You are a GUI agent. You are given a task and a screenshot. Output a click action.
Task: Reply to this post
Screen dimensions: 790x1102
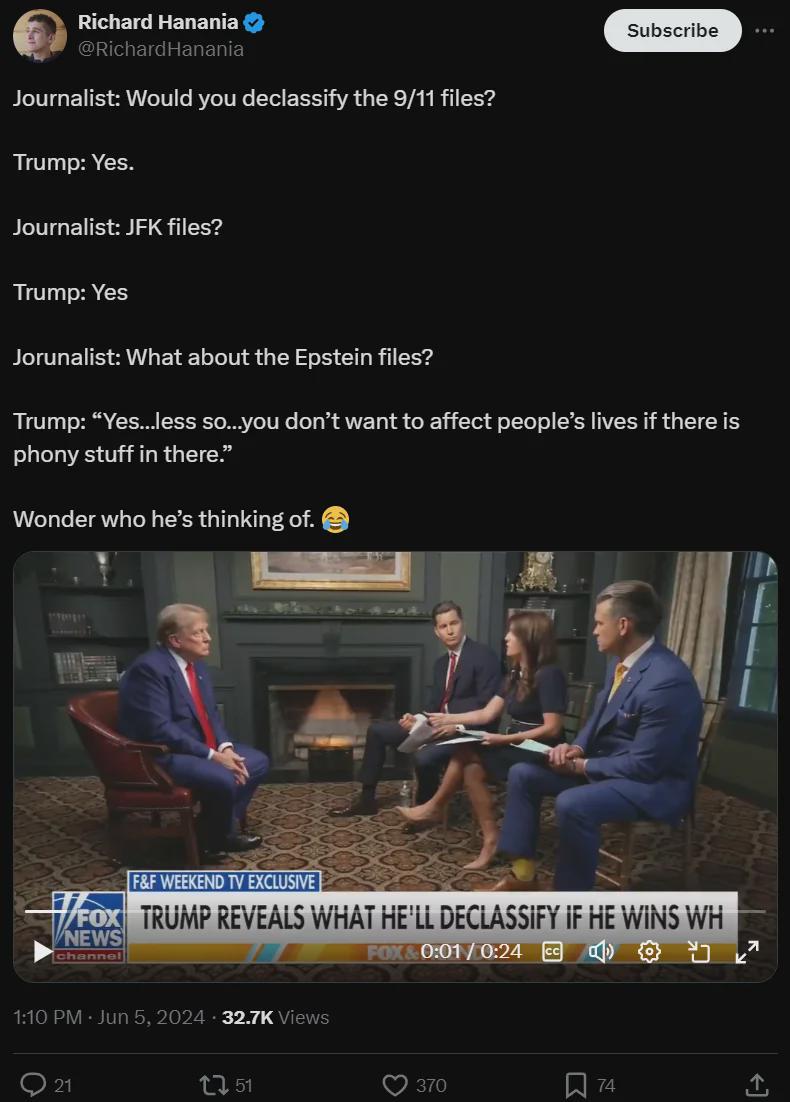click(34, 1084)
